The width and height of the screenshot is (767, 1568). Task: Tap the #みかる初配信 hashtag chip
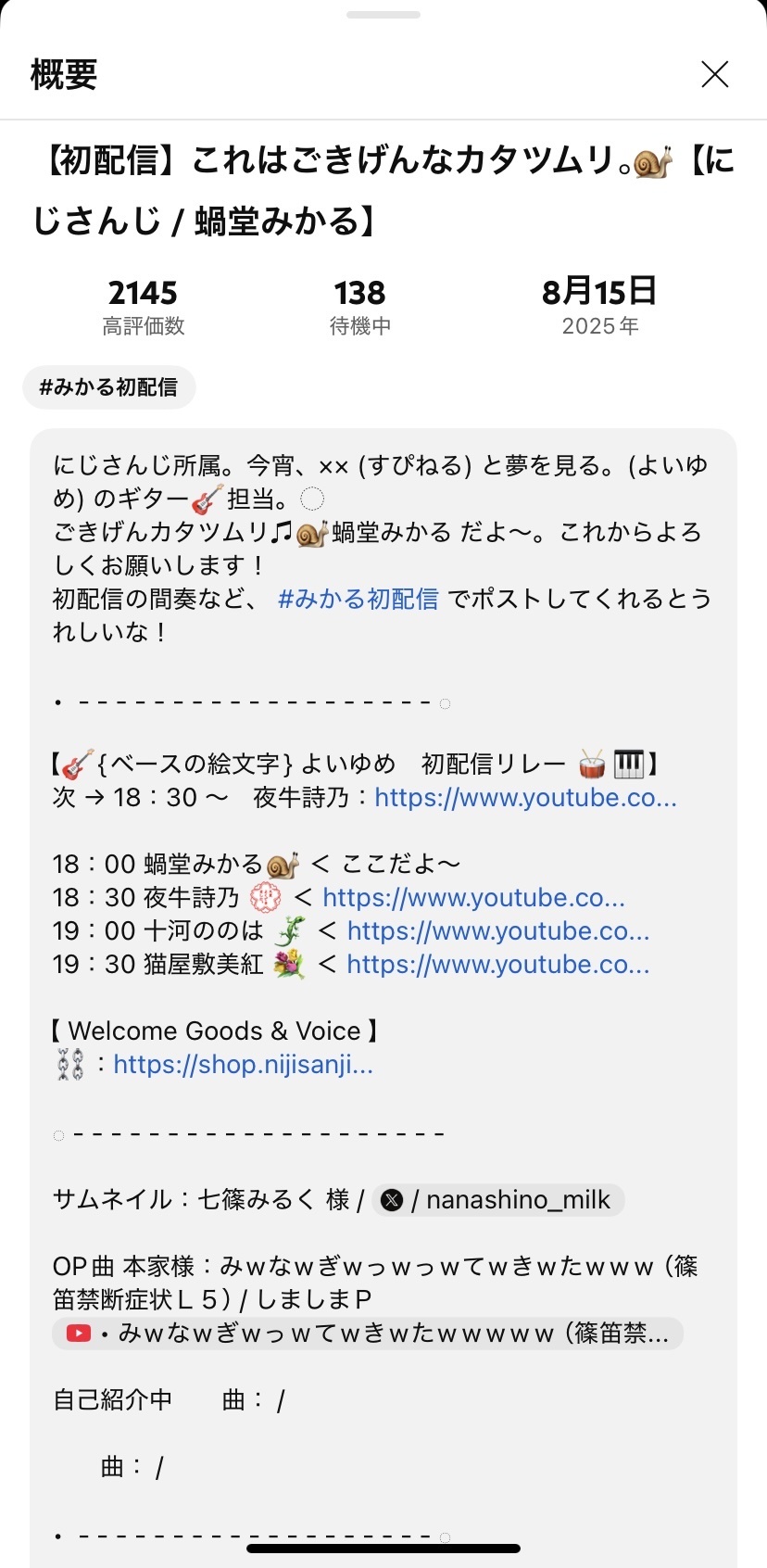[x=108, y=387]
